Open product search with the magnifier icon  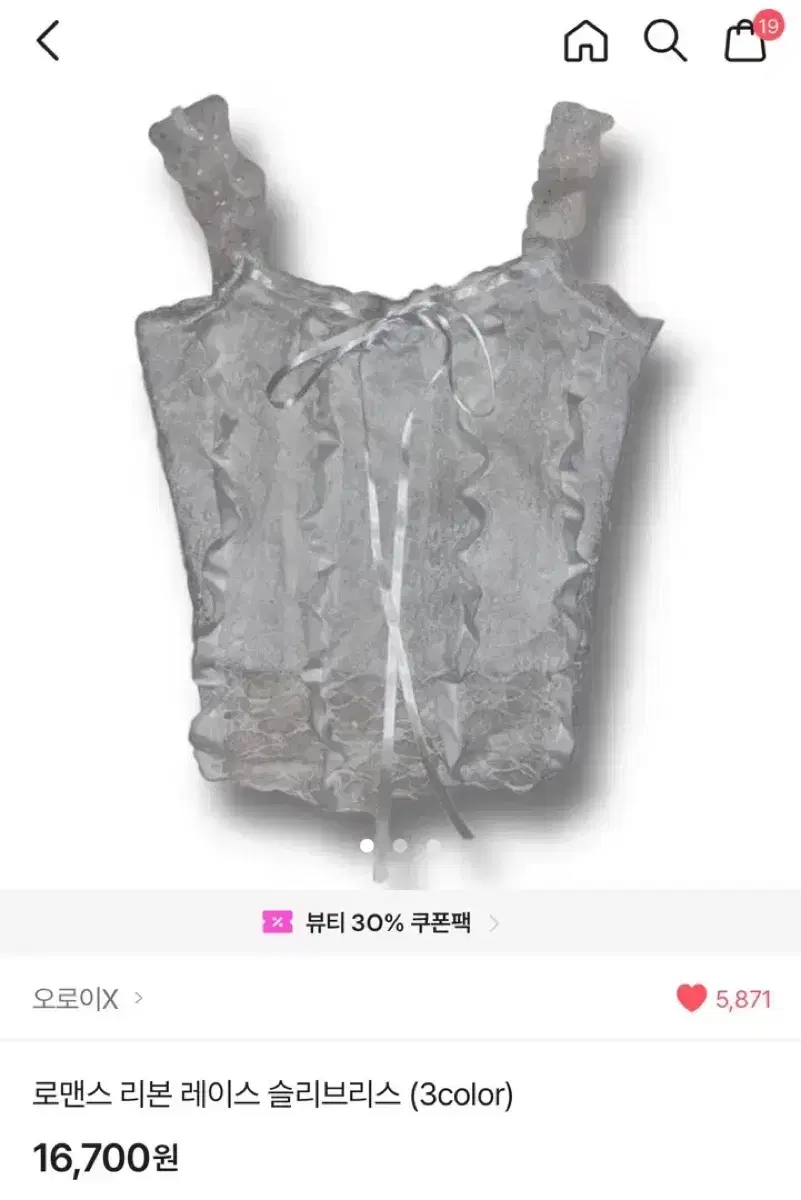pos(663,44)
